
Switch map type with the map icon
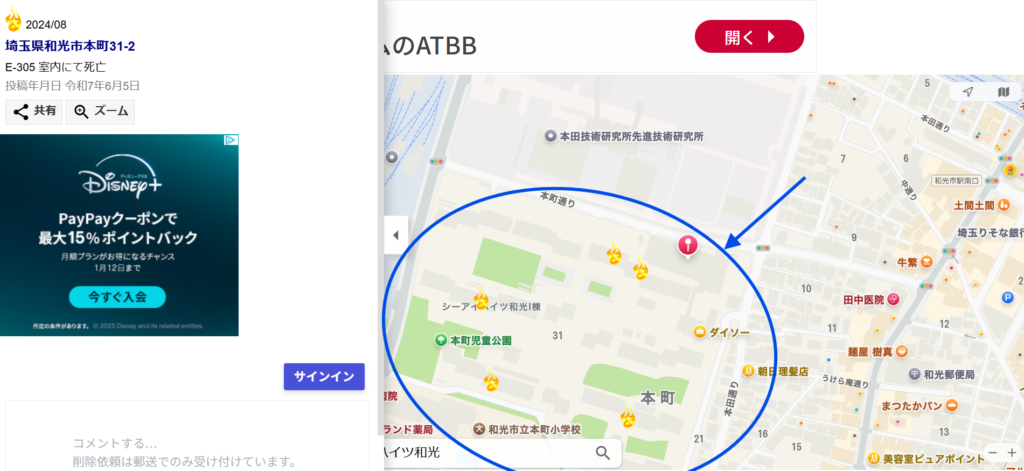1003,92
